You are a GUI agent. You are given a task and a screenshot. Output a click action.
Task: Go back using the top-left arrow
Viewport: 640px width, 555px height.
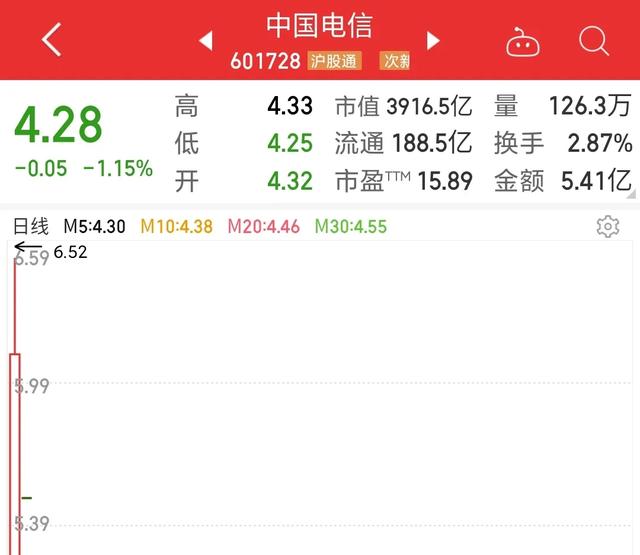(52, 40)
